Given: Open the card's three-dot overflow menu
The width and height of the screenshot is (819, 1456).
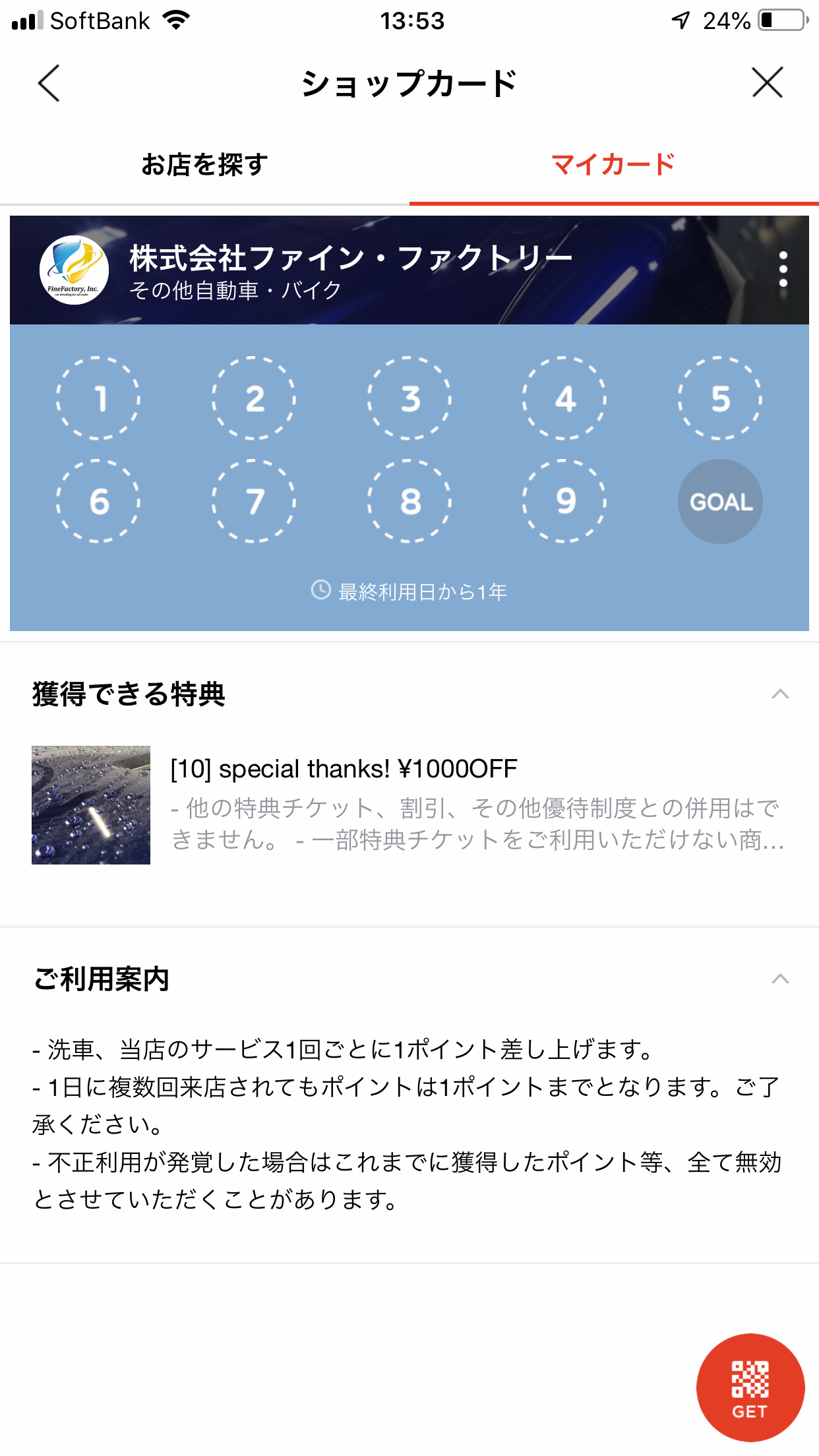Looking at the screenshot, I should tap(783, 269).
